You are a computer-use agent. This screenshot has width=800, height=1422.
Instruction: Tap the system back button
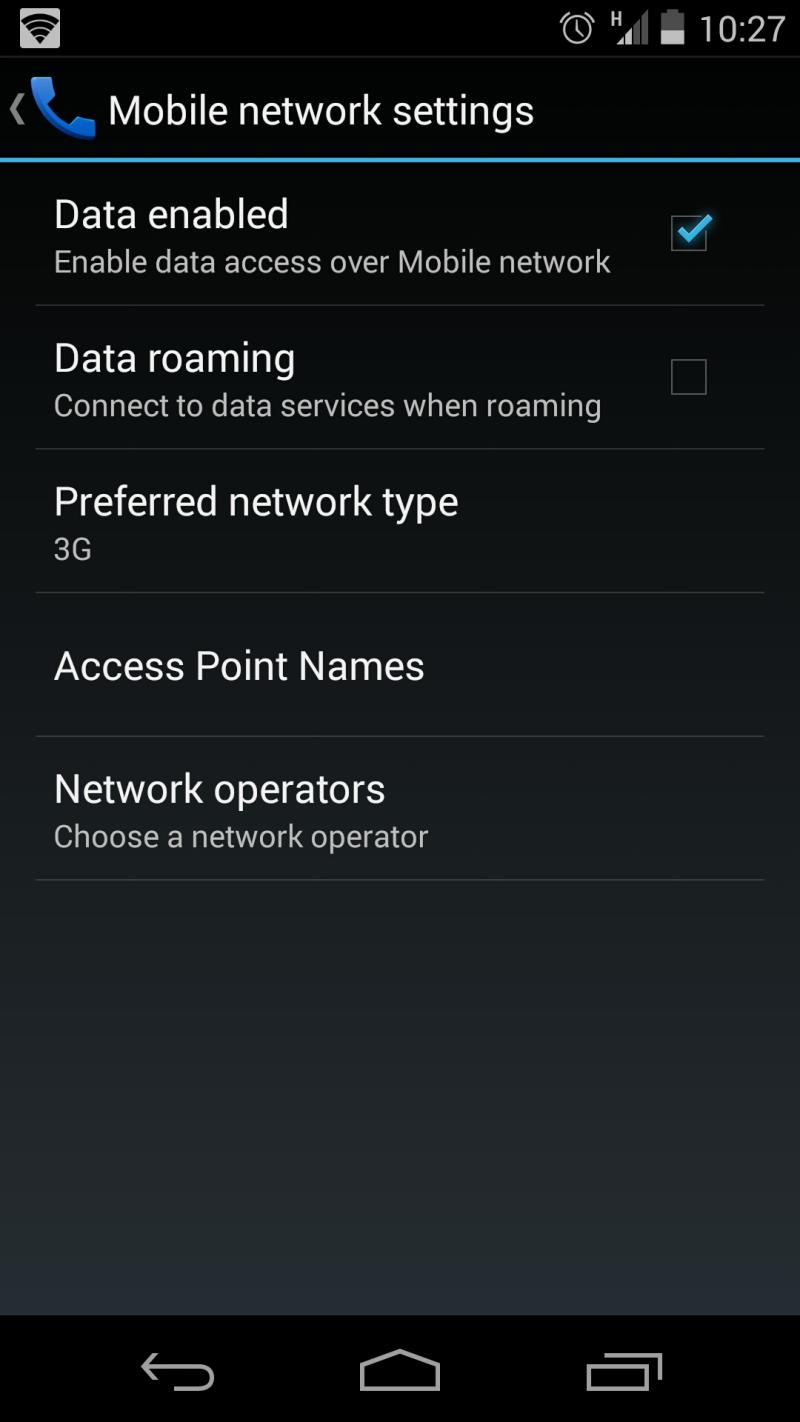coord(177,1370)
